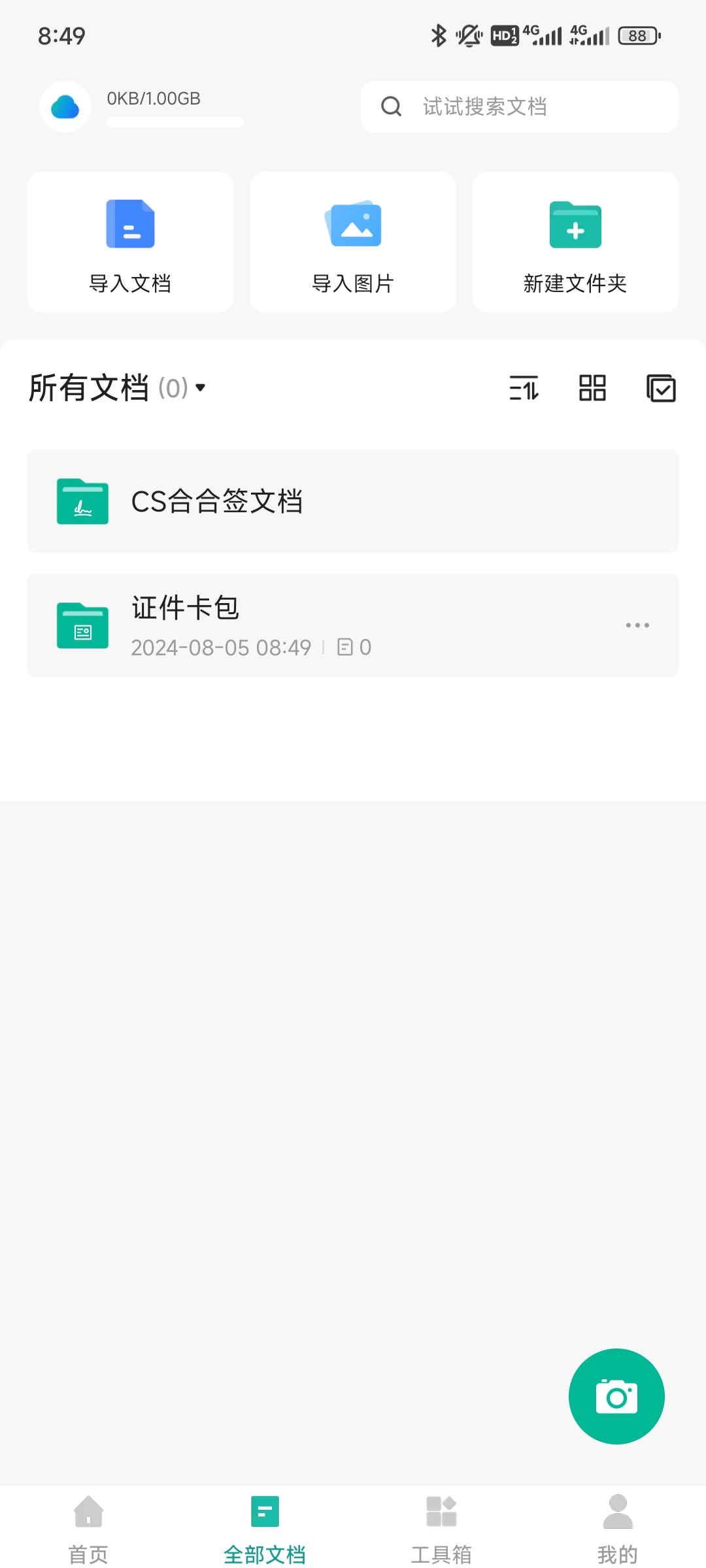Open more options for 证件卡包
706x1568 pixels.
[637, 625]
